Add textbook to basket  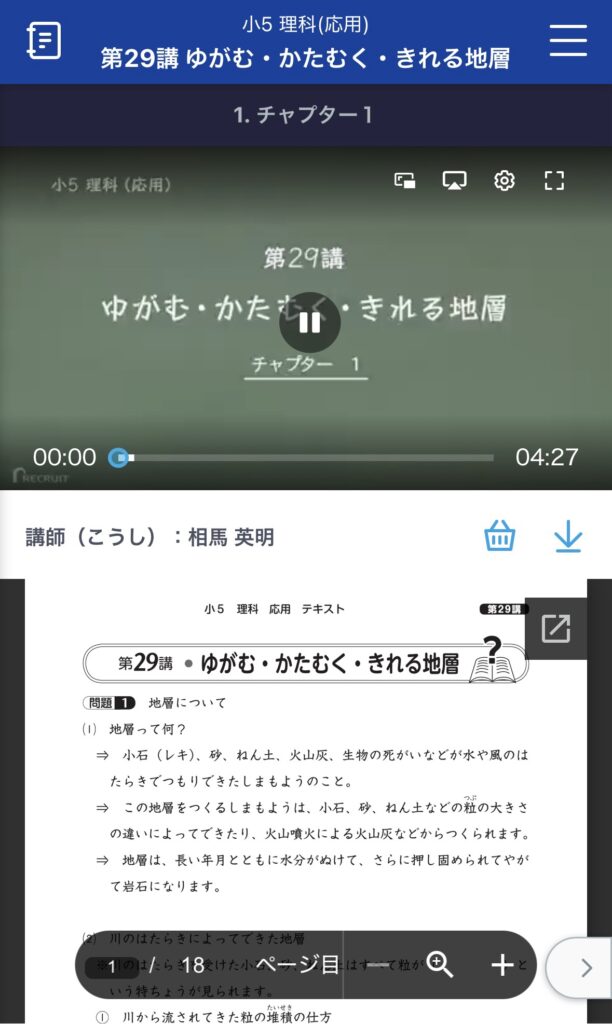pyautogui.click(x=500, y=537)
